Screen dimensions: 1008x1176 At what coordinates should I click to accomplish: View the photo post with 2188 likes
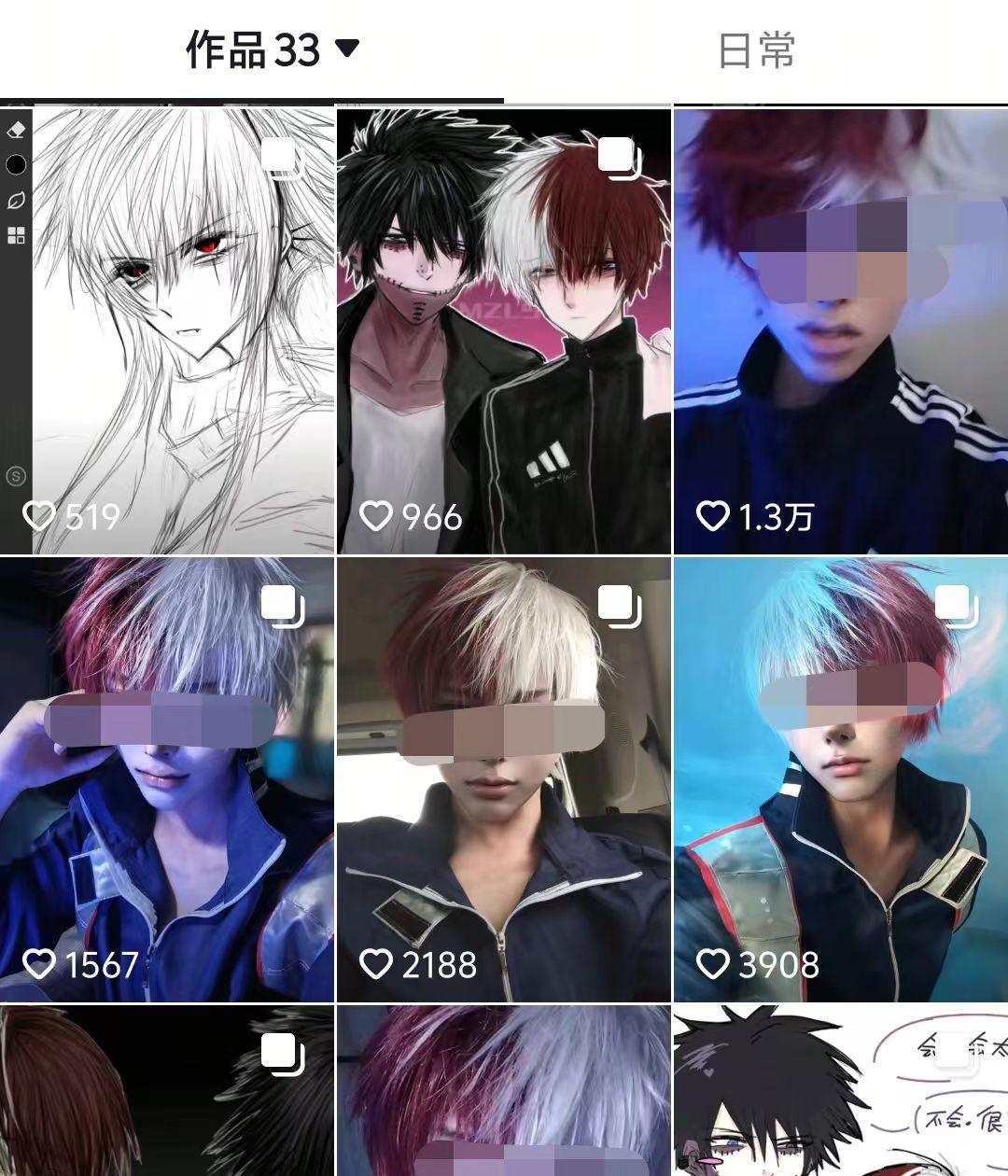pos(504,779)
